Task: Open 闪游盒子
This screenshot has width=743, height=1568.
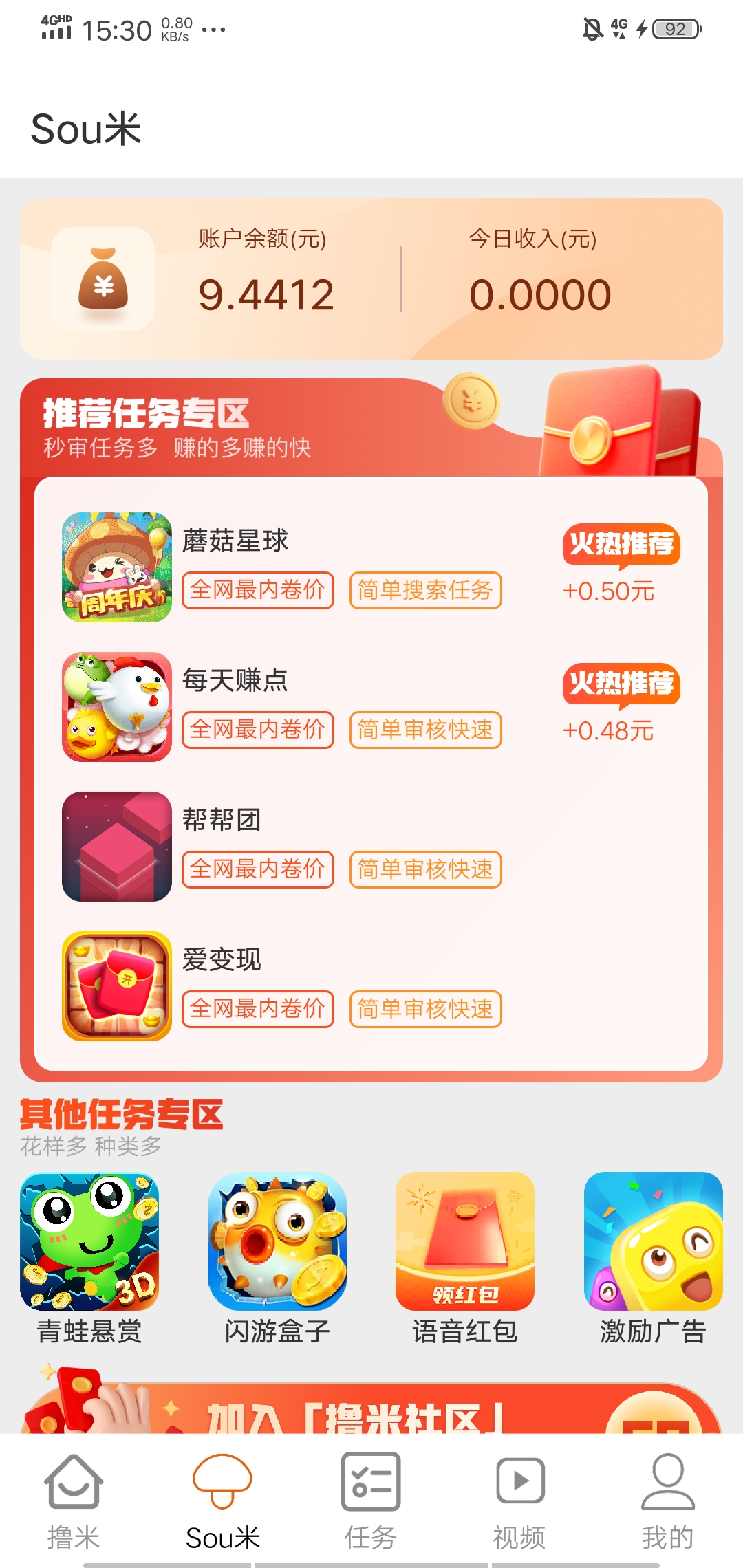Action: (277, 1259)
